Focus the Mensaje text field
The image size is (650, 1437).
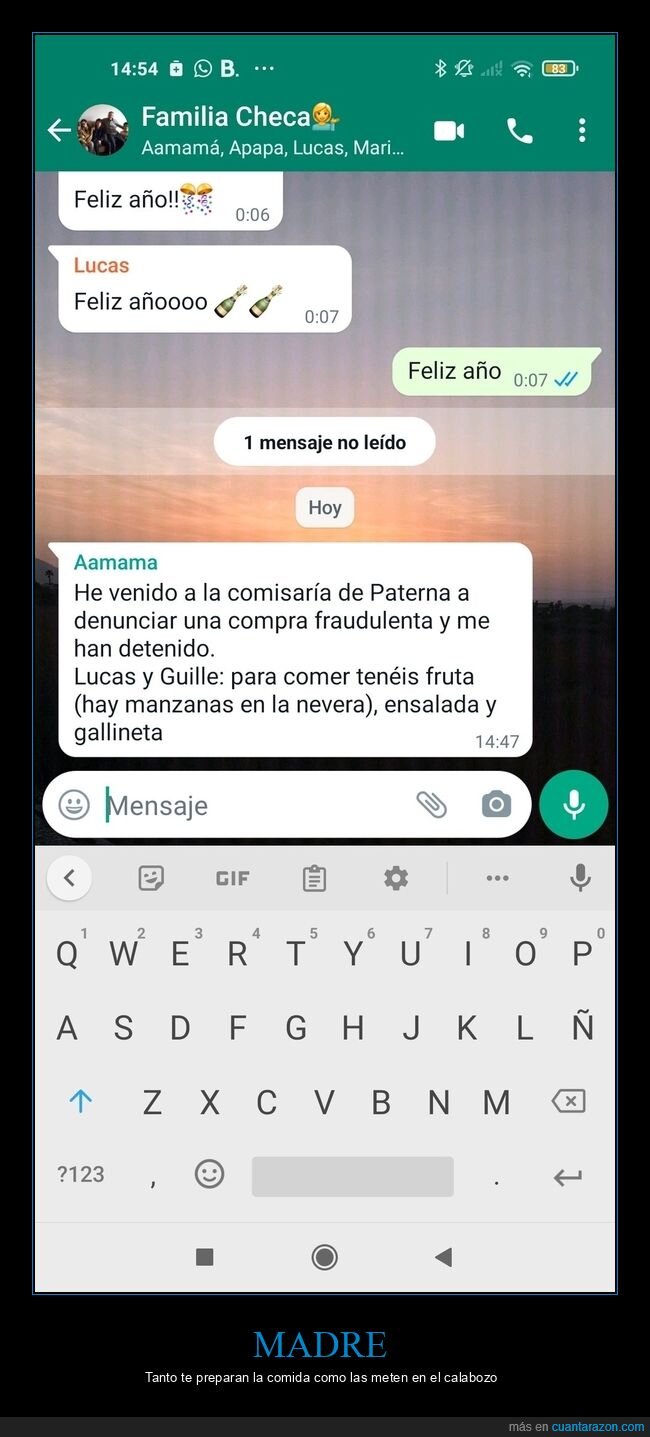point(255,805)
